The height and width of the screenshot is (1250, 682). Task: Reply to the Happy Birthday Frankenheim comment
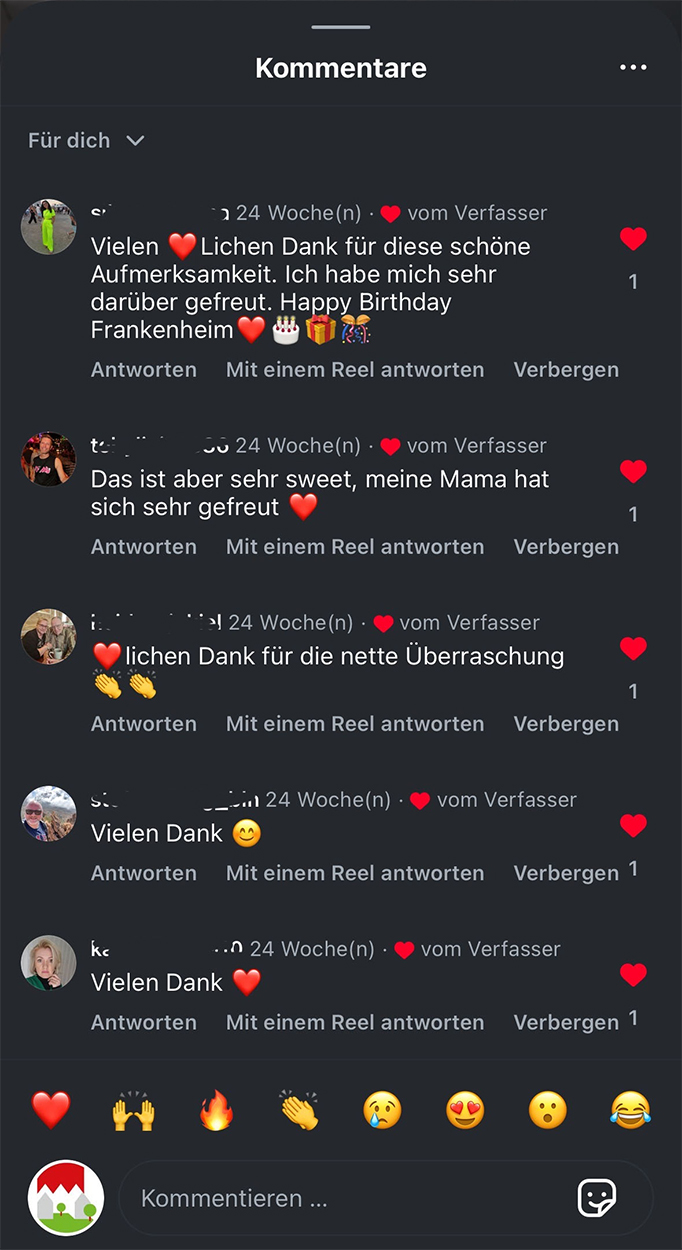click(x=143, y=370)
